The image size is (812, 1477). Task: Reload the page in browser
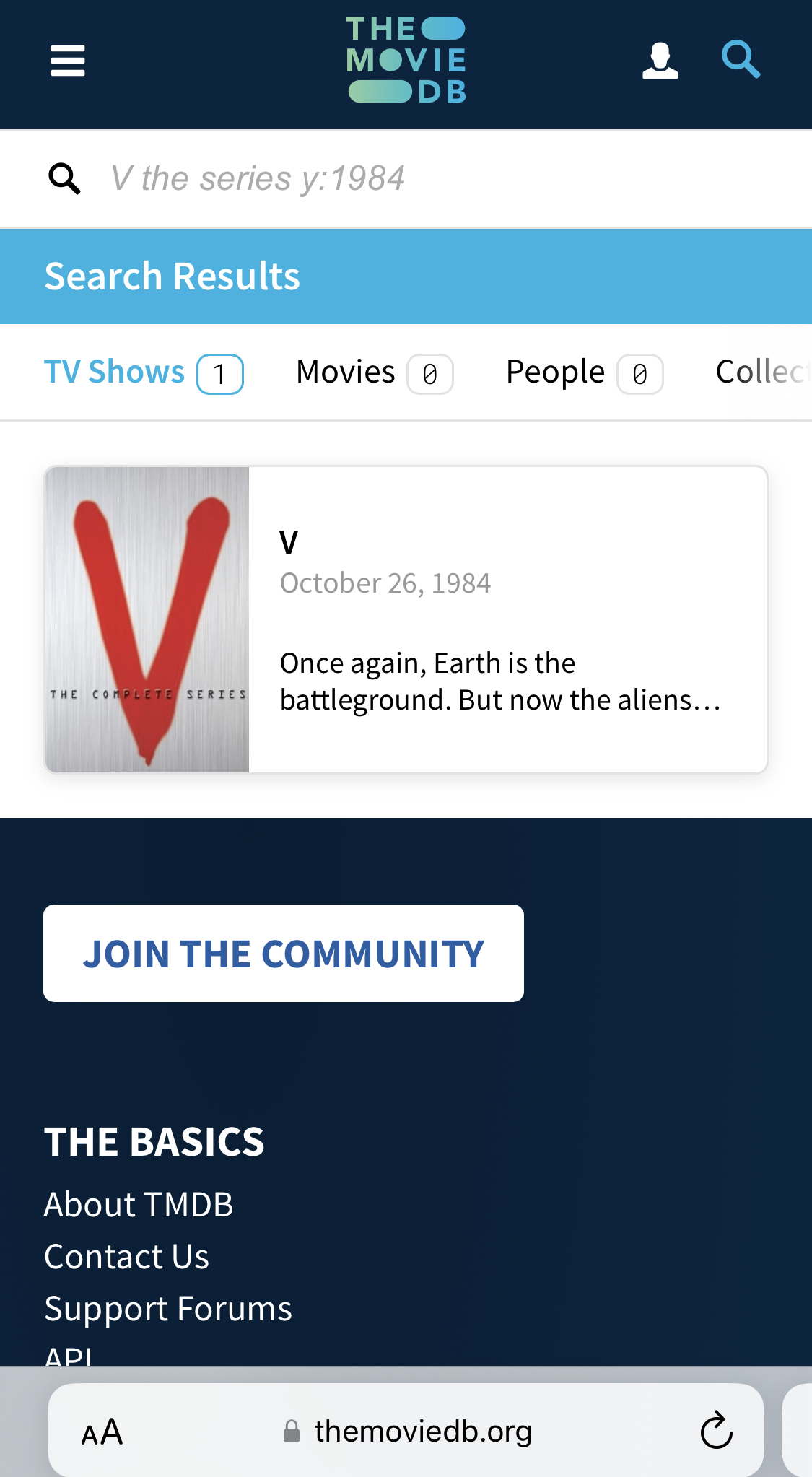[716, 1431]
